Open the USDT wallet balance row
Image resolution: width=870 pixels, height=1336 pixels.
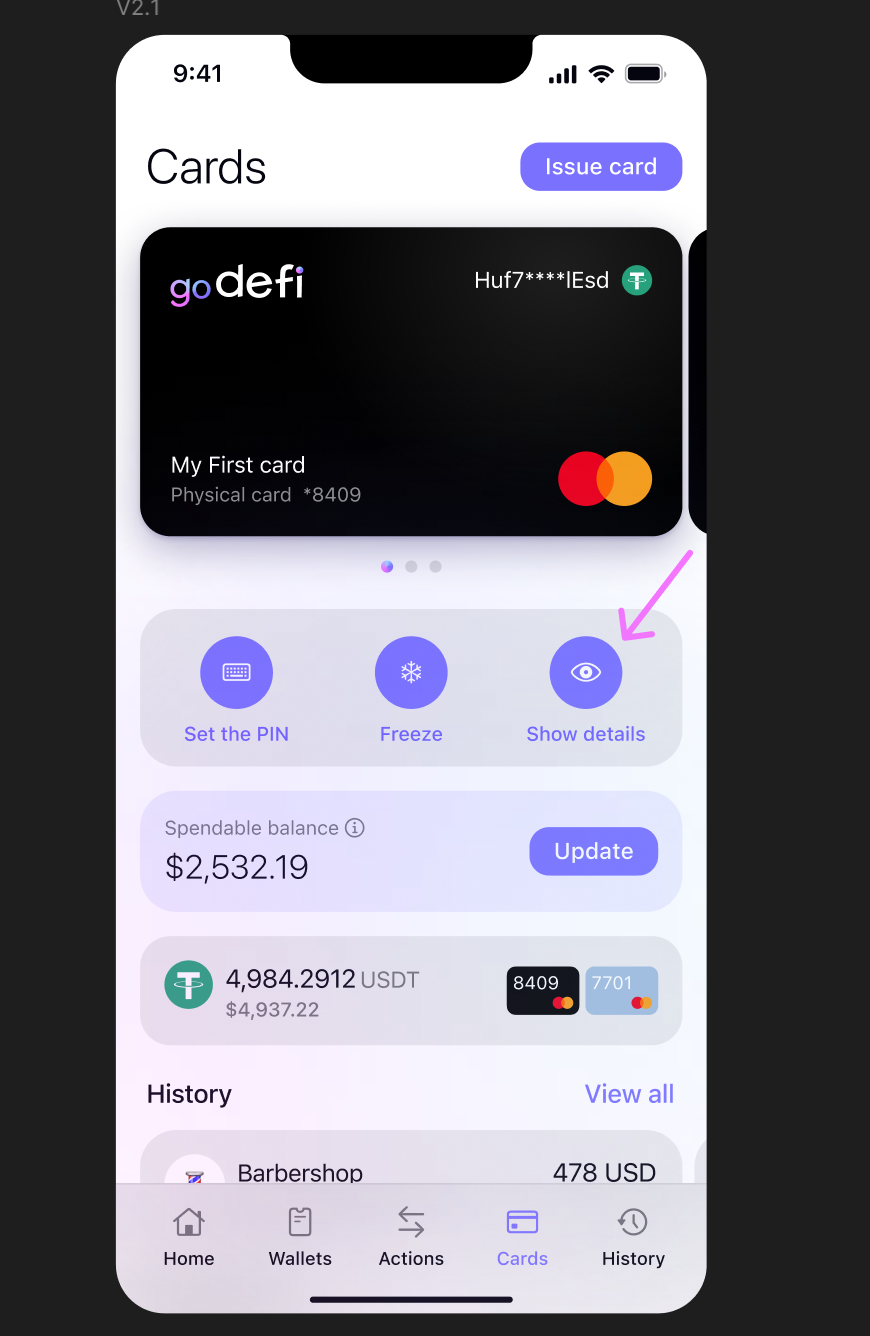(x=320, y=990)
